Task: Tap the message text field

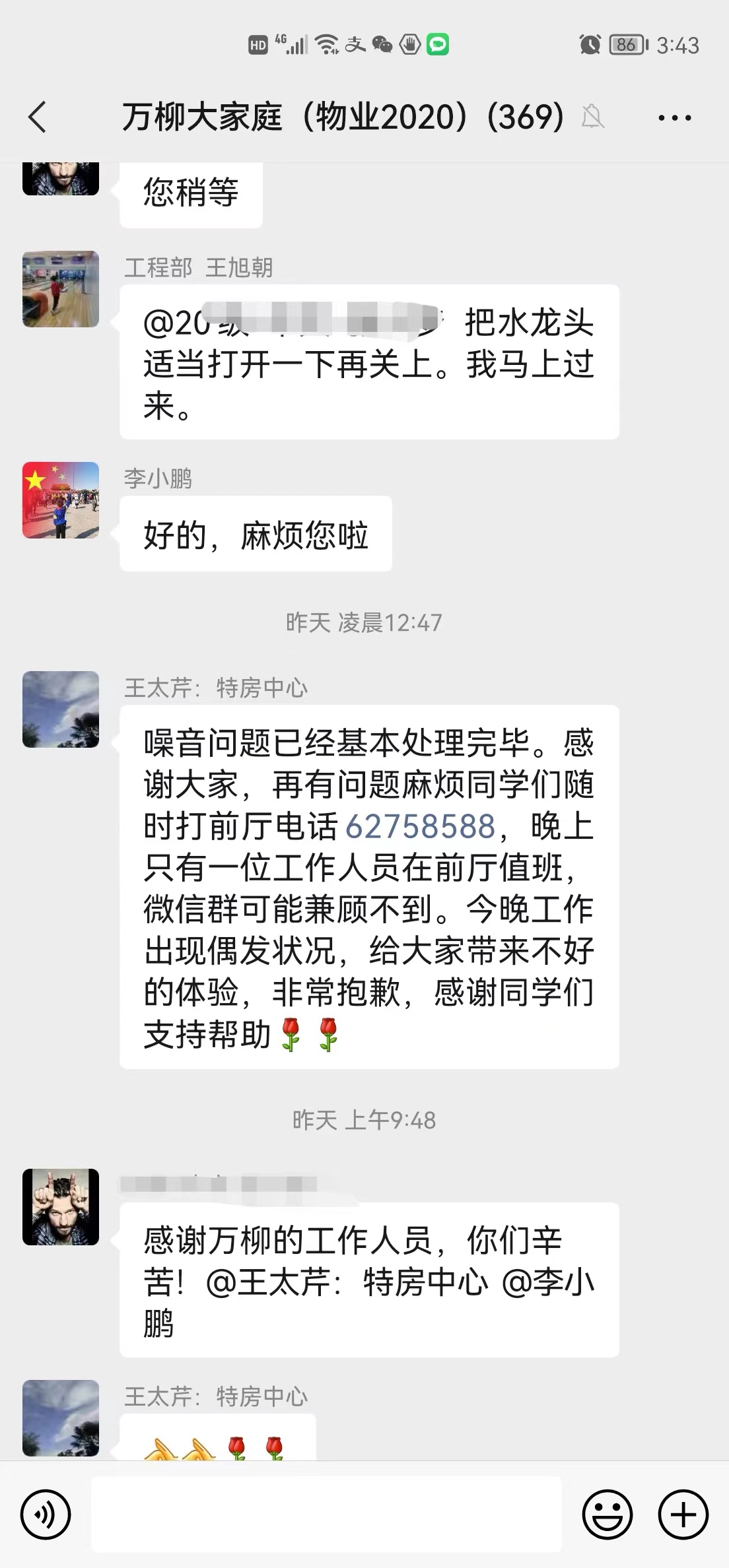Action: point(326,1514)
